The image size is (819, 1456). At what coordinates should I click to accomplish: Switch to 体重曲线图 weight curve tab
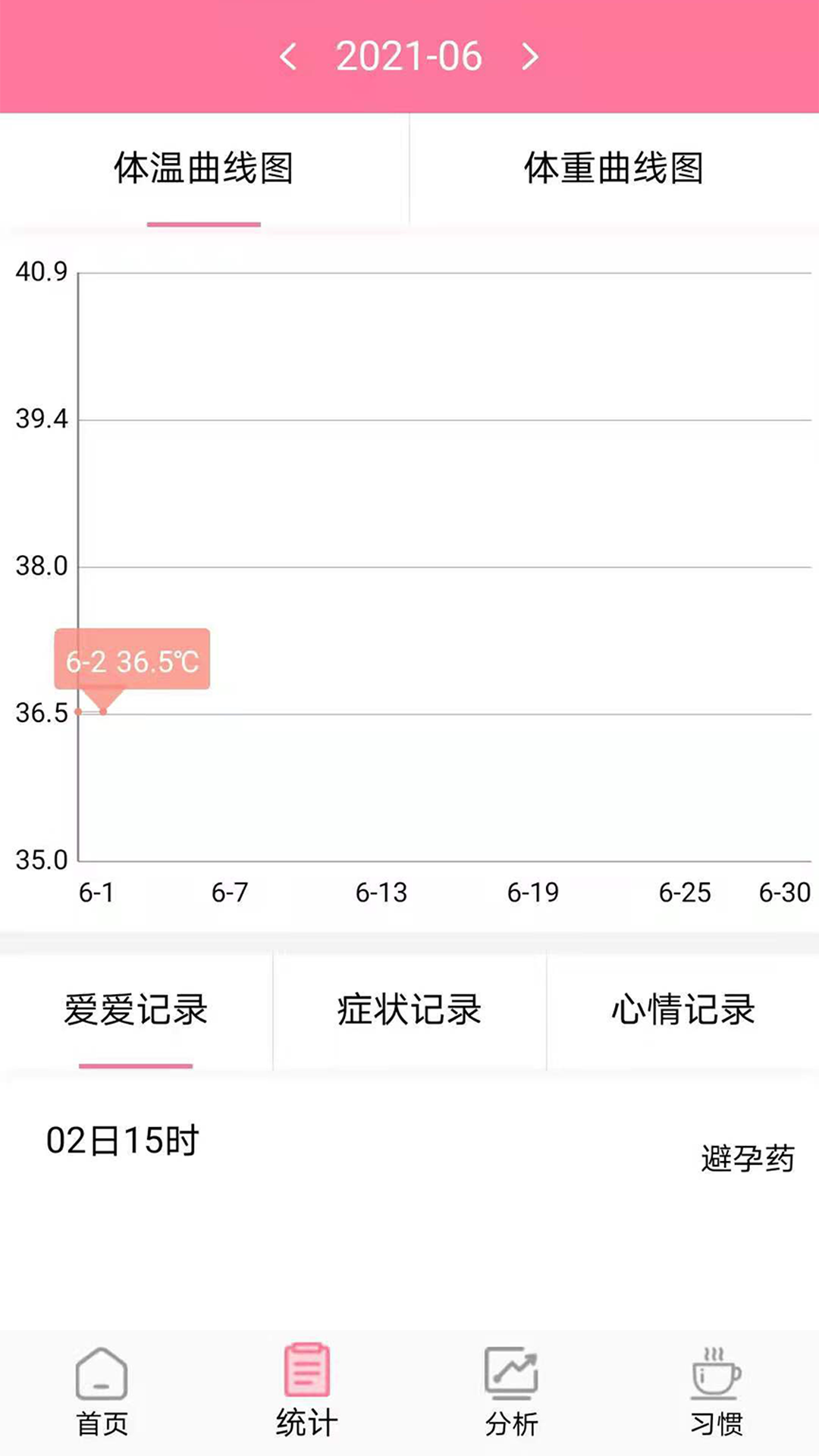pos(614,170)
